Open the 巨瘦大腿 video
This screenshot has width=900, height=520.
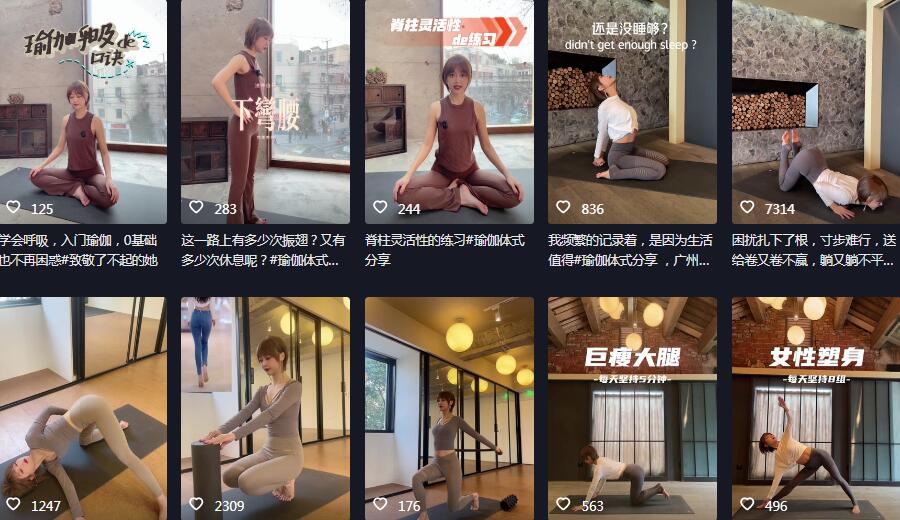tap(632, 405)
